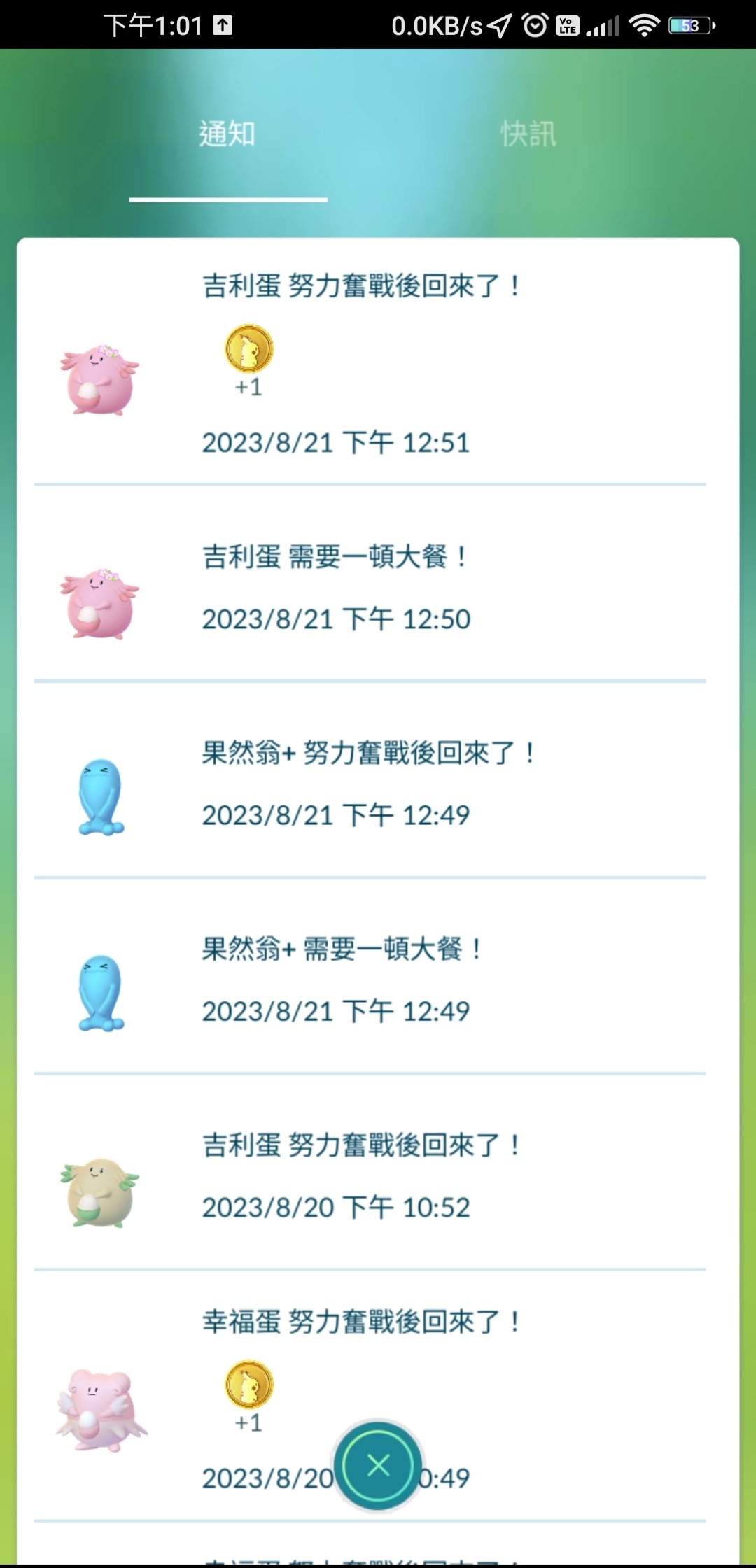756x1568 pixels.
Task: Close the notifications panel with X button
Action: pos(379,1464)
